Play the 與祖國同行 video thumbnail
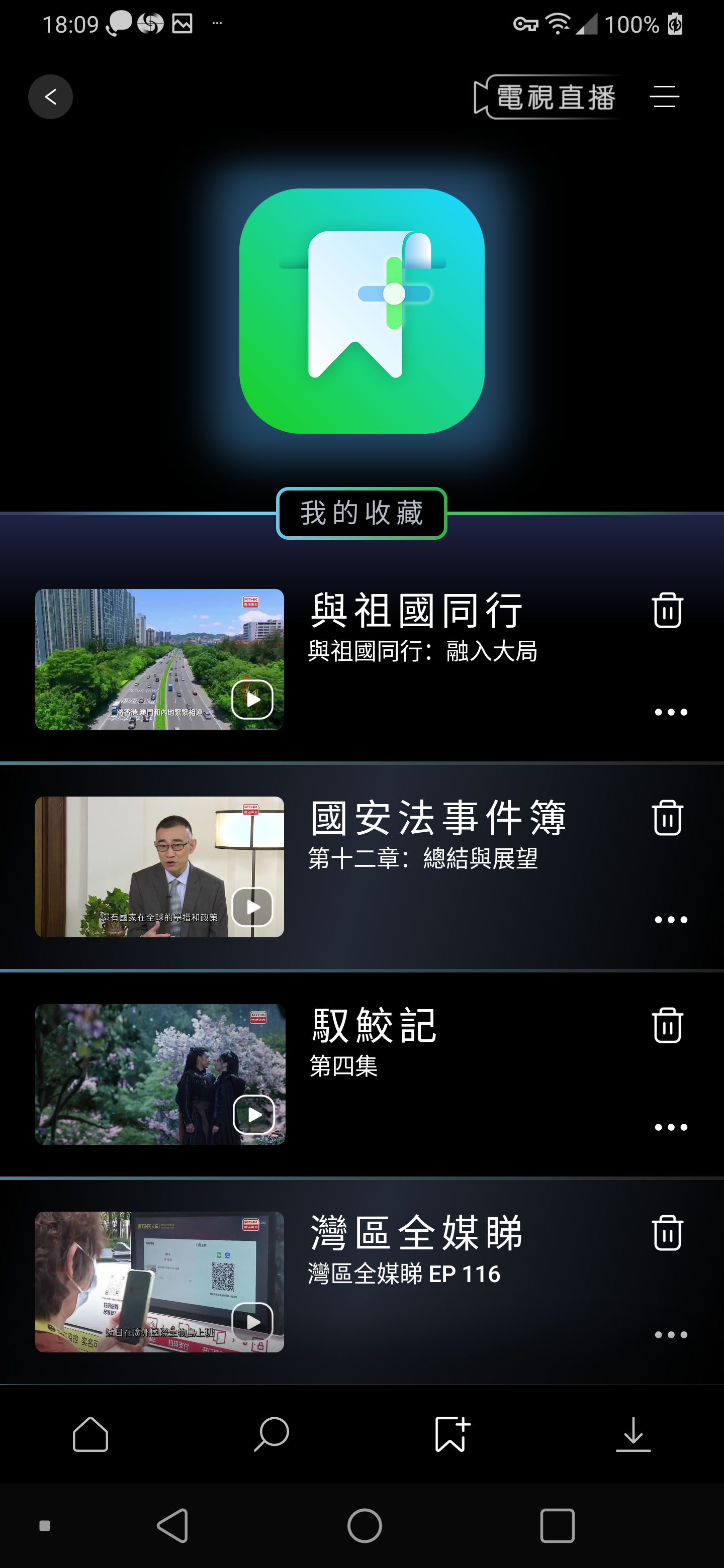This screenshot has height=1568, width=724. pos(159,659)
